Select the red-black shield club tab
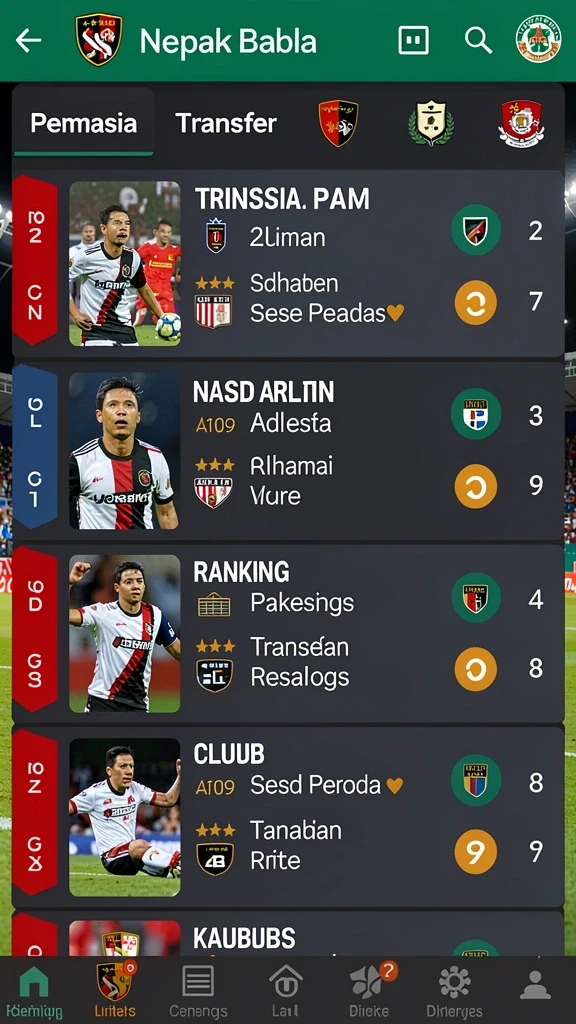 tap(338, 123)
